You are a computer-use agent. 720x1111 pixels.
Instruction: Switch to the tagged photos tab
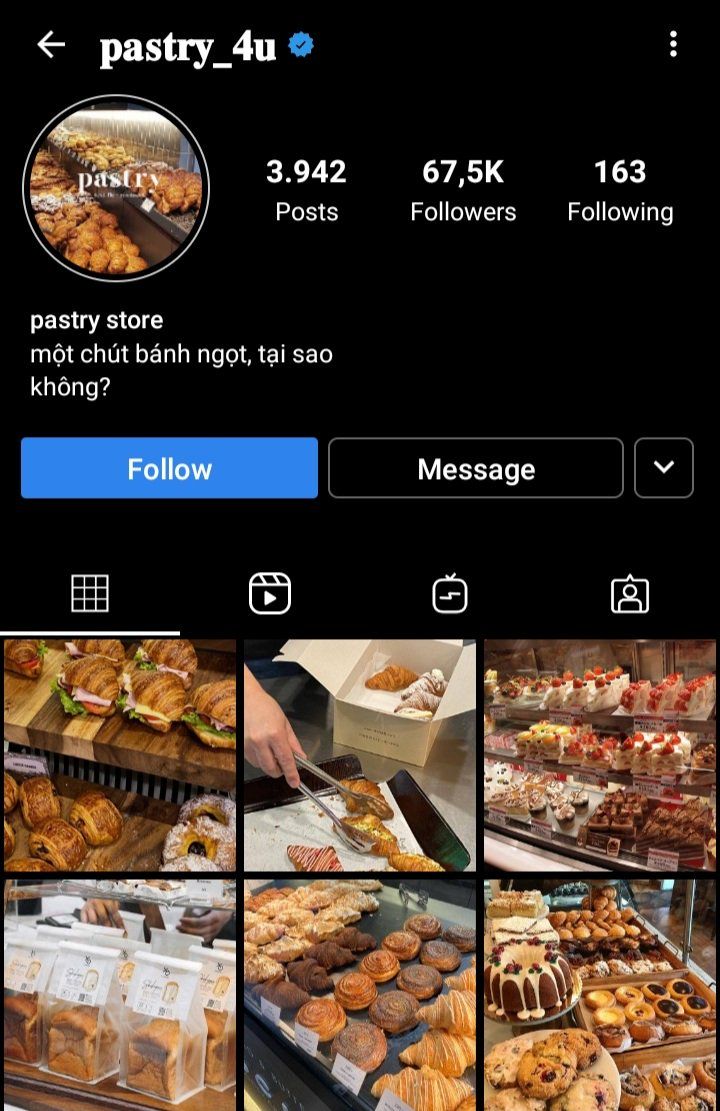(x=630, y=594)
